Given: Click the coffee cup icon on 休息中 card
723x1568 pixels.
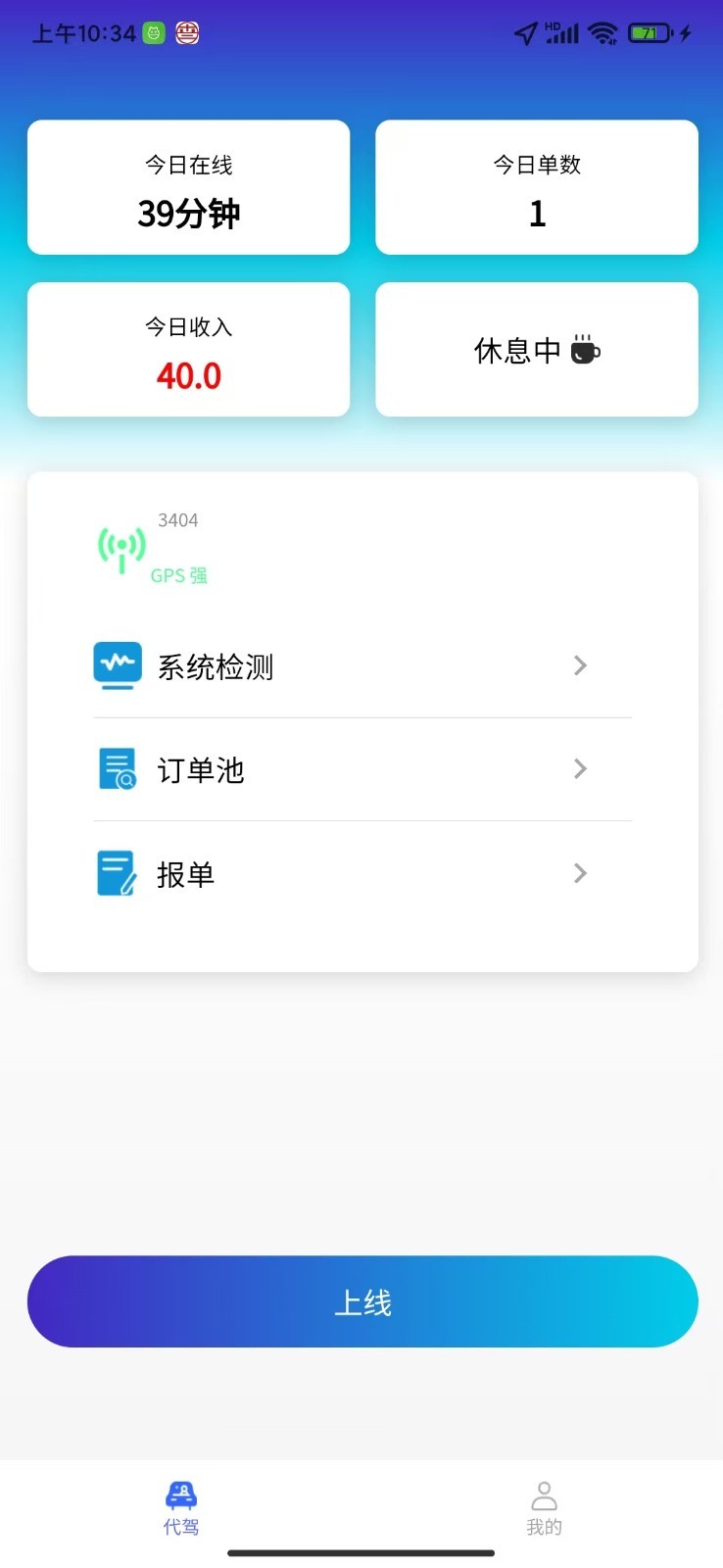Looking at the screenshot, I should [585, 349].
